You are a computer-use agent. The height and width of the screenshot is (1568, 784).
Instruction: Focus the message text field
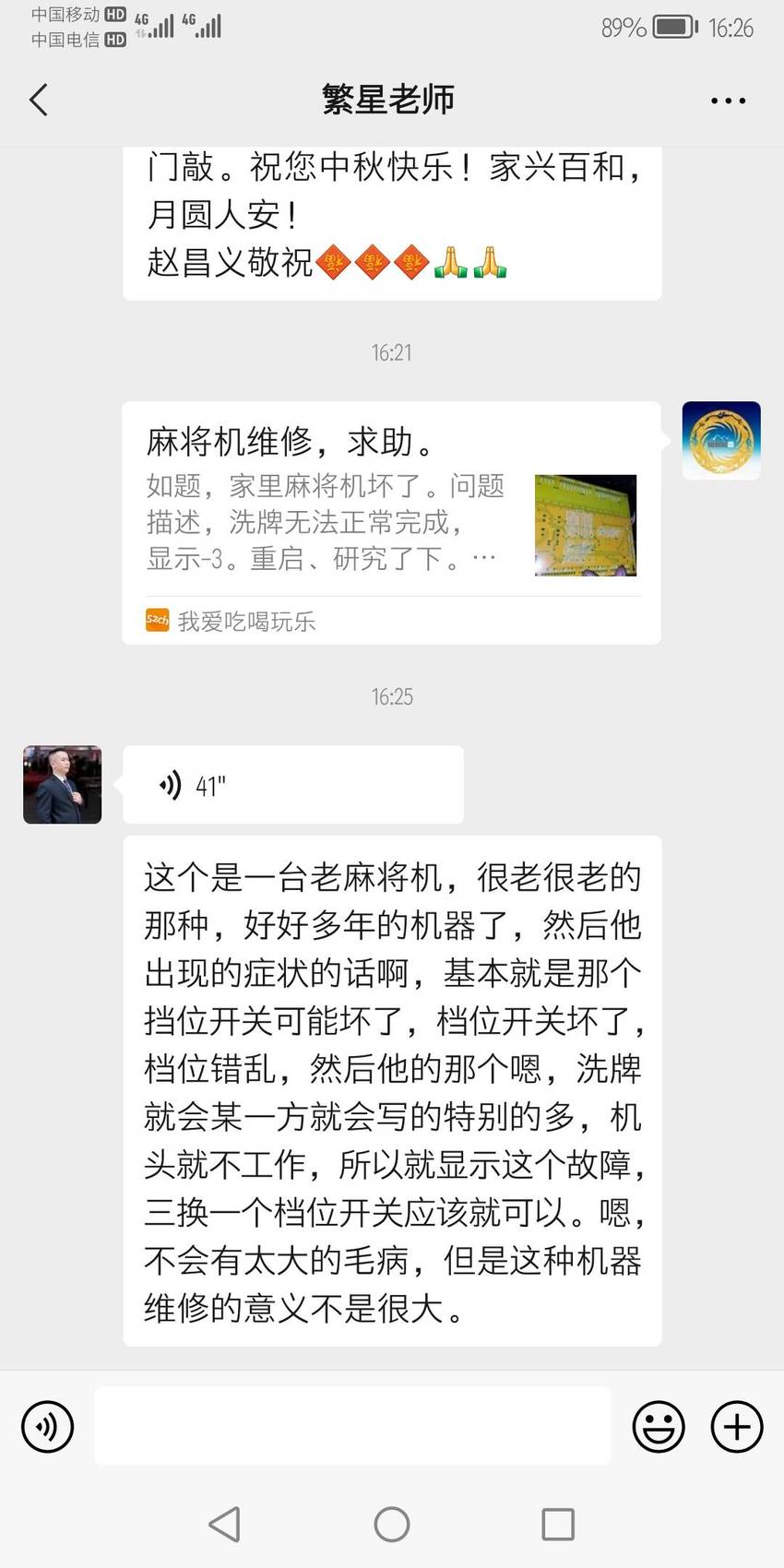pos(352,1425)
